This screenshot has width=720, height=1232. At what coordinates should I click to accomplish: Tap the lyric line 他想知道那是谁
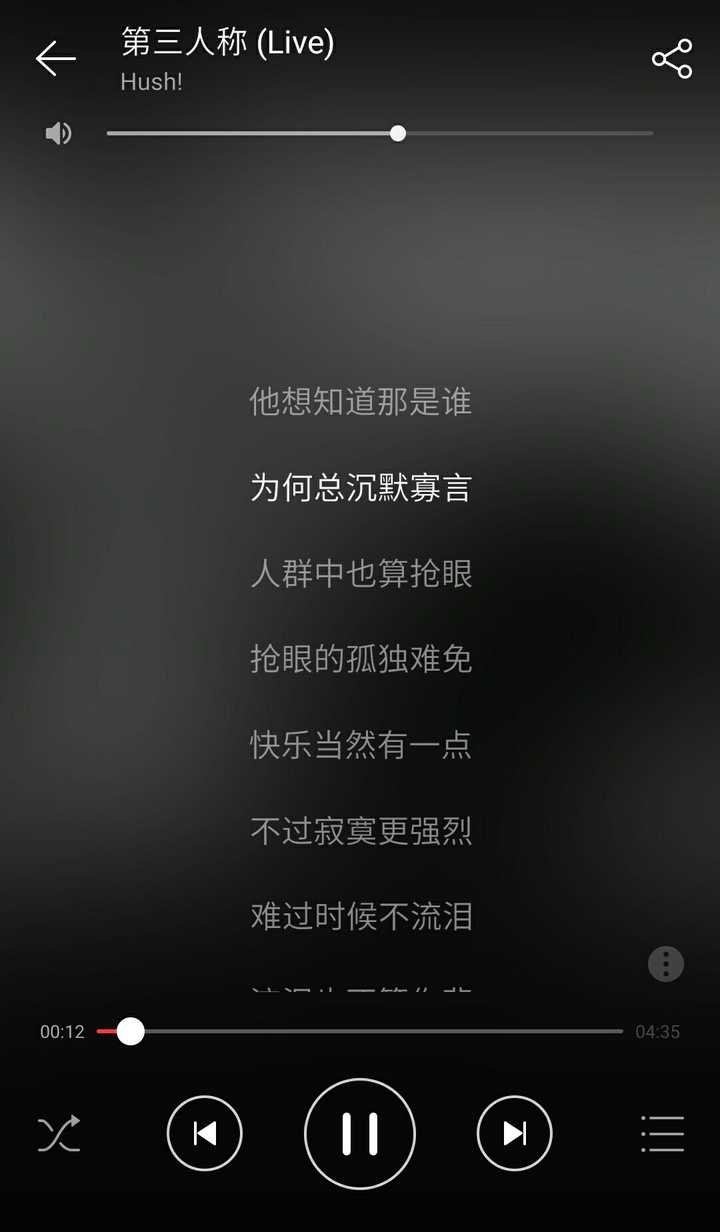(360, 402)
